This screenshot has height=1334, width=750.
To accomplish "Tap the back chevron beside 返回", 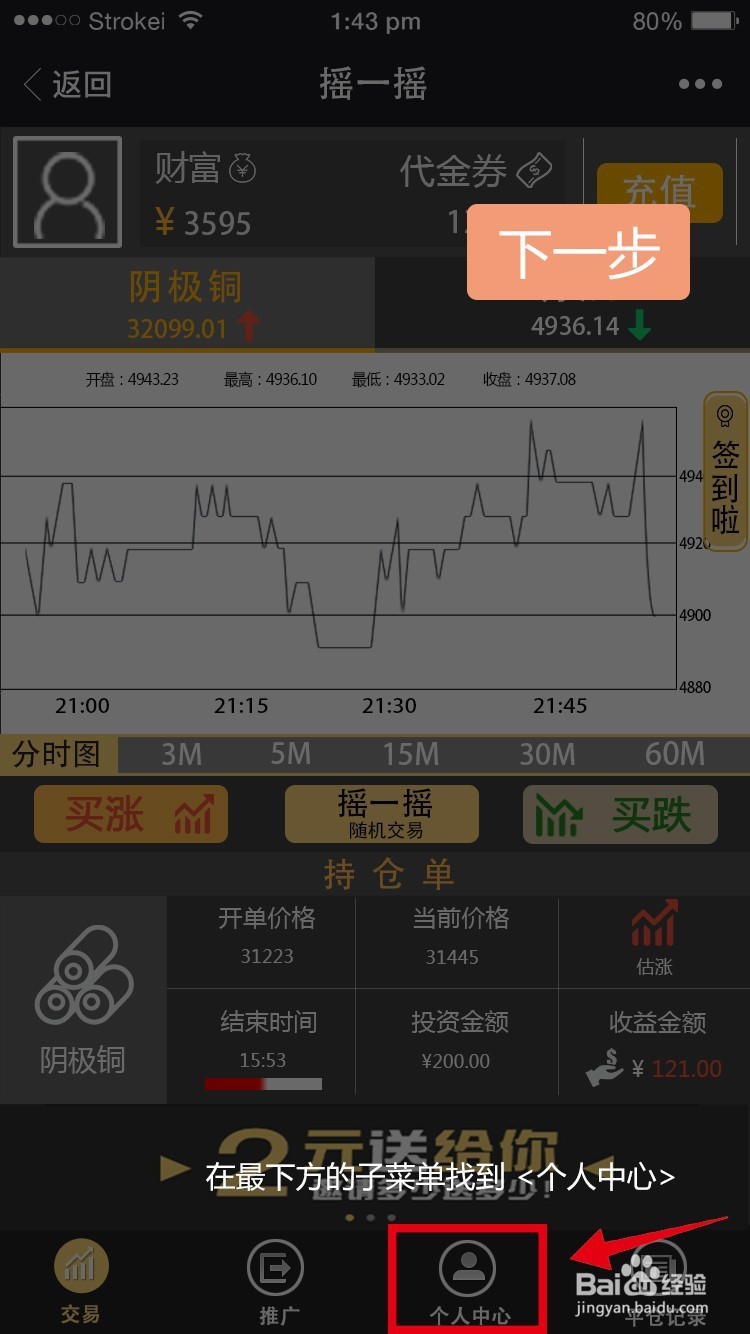I will [x=32, y=85].
